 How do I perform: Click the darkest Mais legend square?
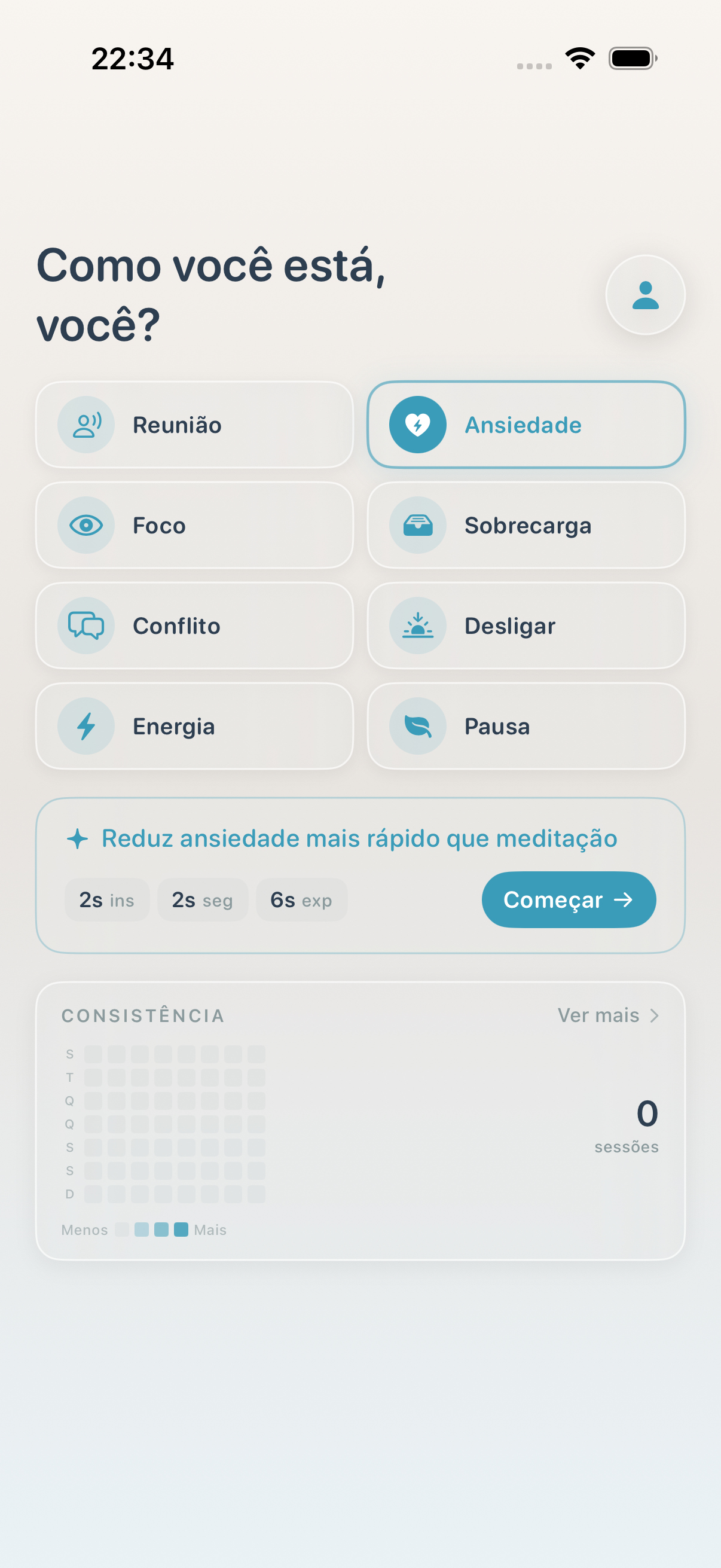(181, 1230)
